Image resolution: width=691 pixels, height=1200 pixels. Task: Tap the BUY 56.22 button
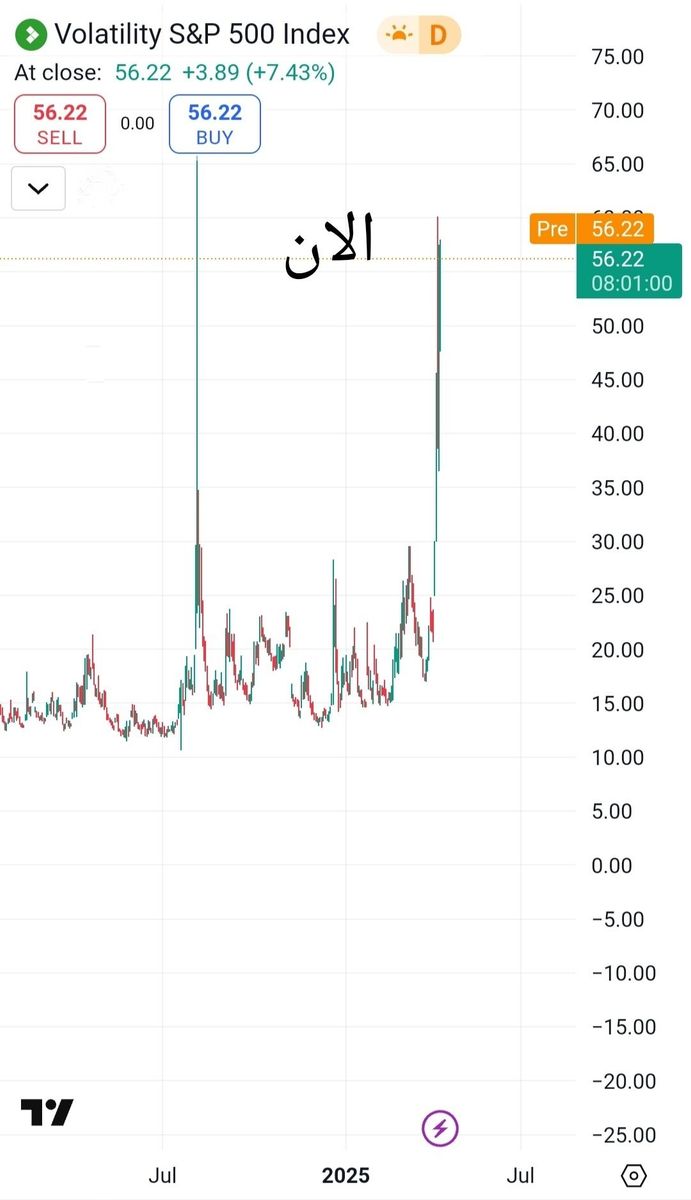(x=215, y=124)
